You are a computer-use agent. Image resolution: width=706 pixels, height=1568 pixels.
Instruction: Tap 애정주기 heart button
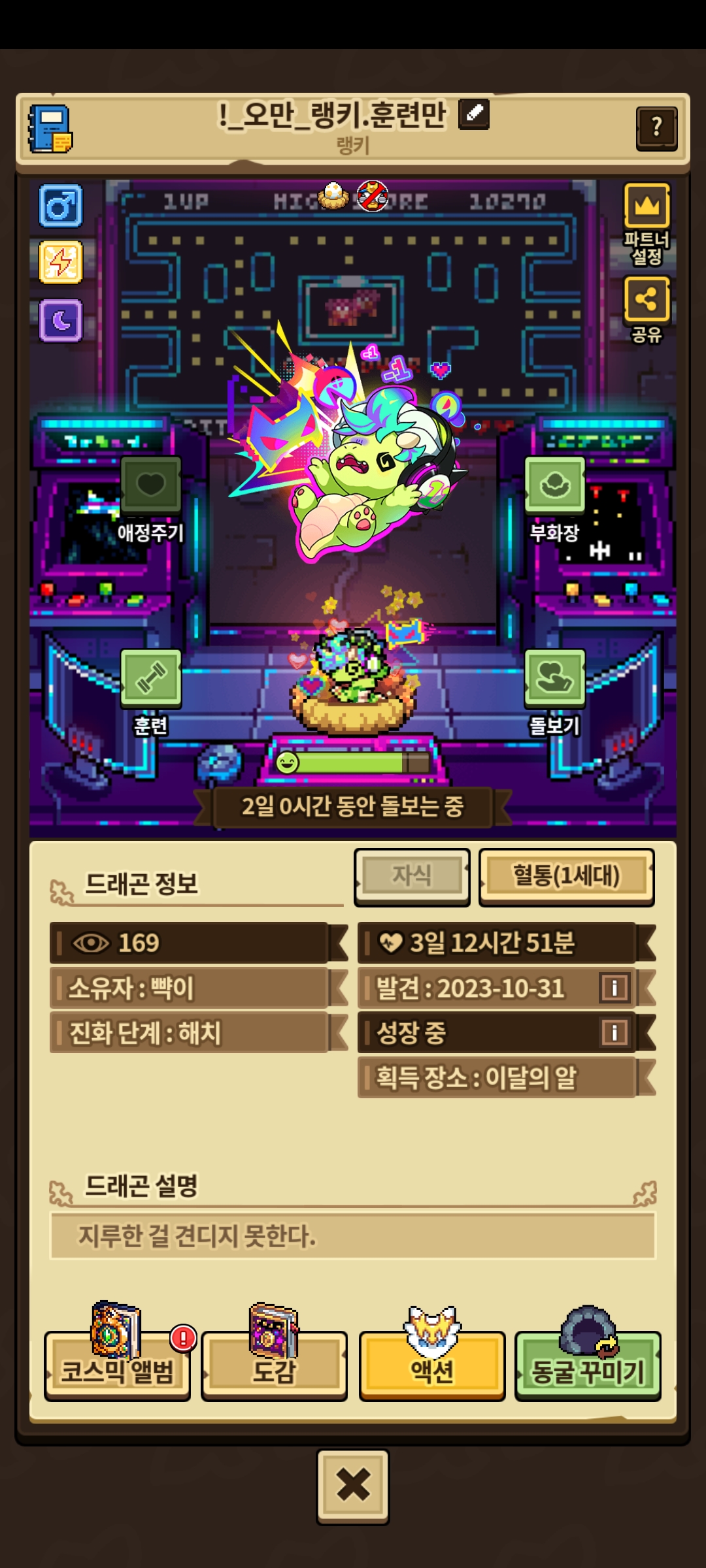[151, 485]
